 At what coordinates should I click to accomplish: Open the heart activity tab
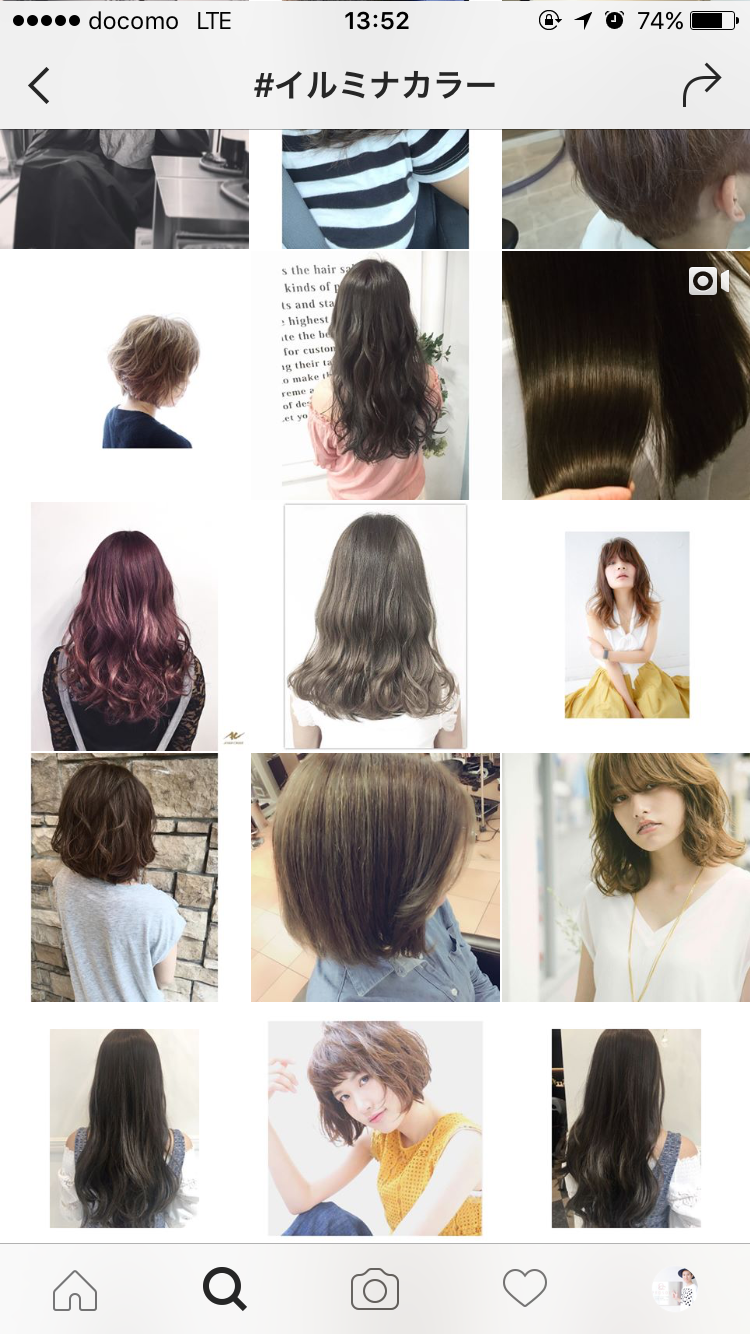tap(525, 1289)
